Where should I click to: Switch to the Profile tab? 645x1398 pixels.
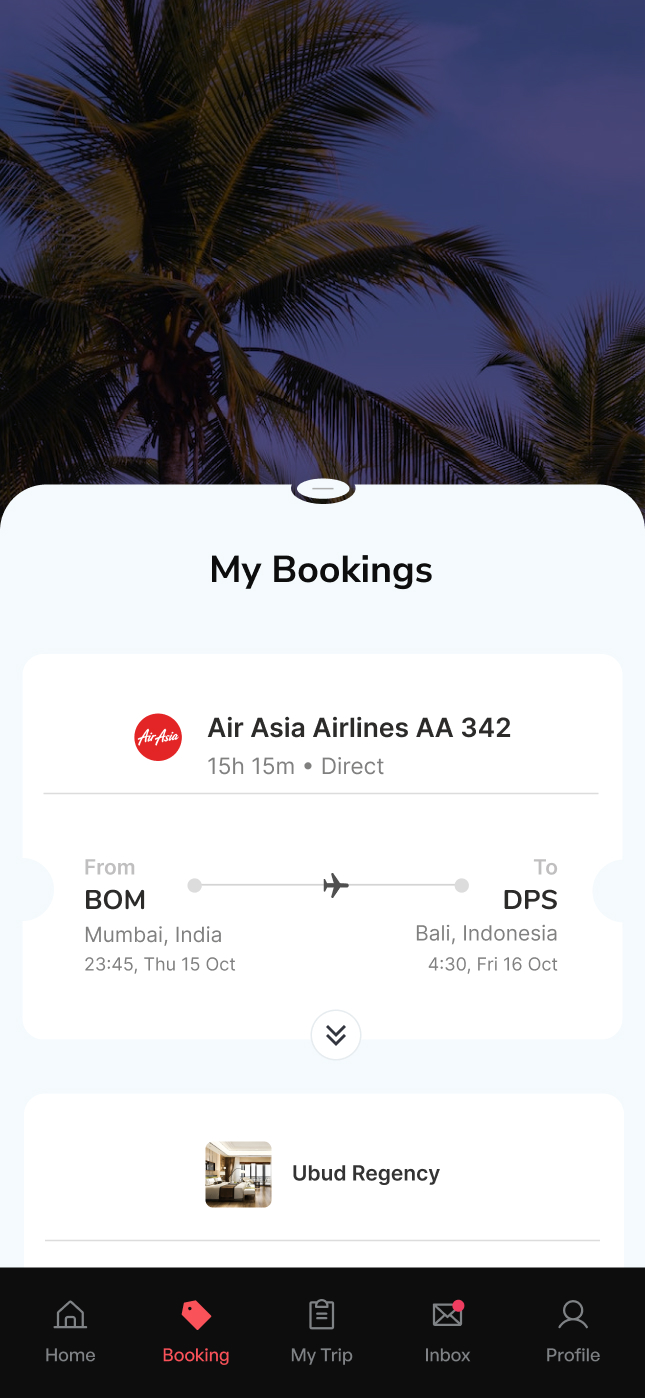[x=573, y=1332]
